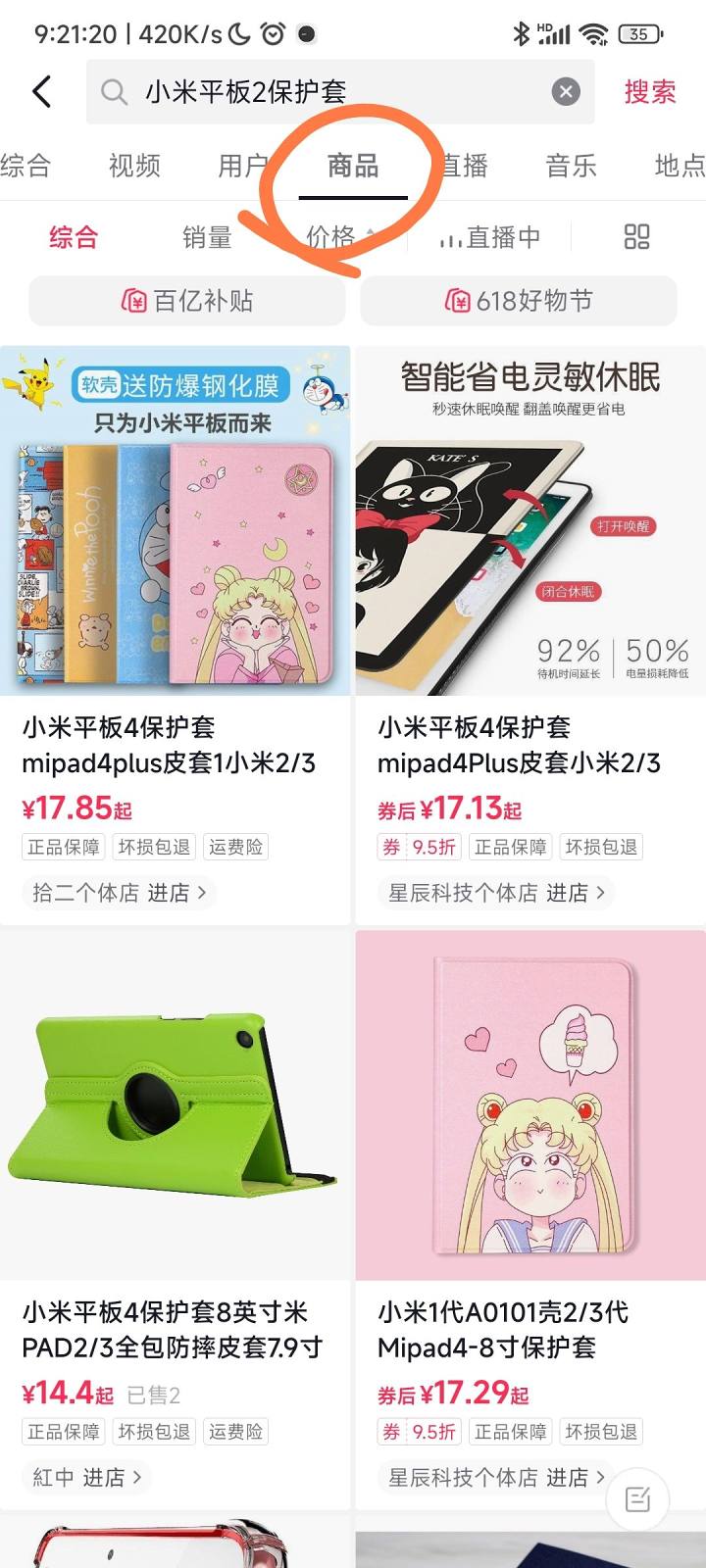706x1568 pixels.
Task: Toggle the grid layout view icon
Action: coord(636,237)
